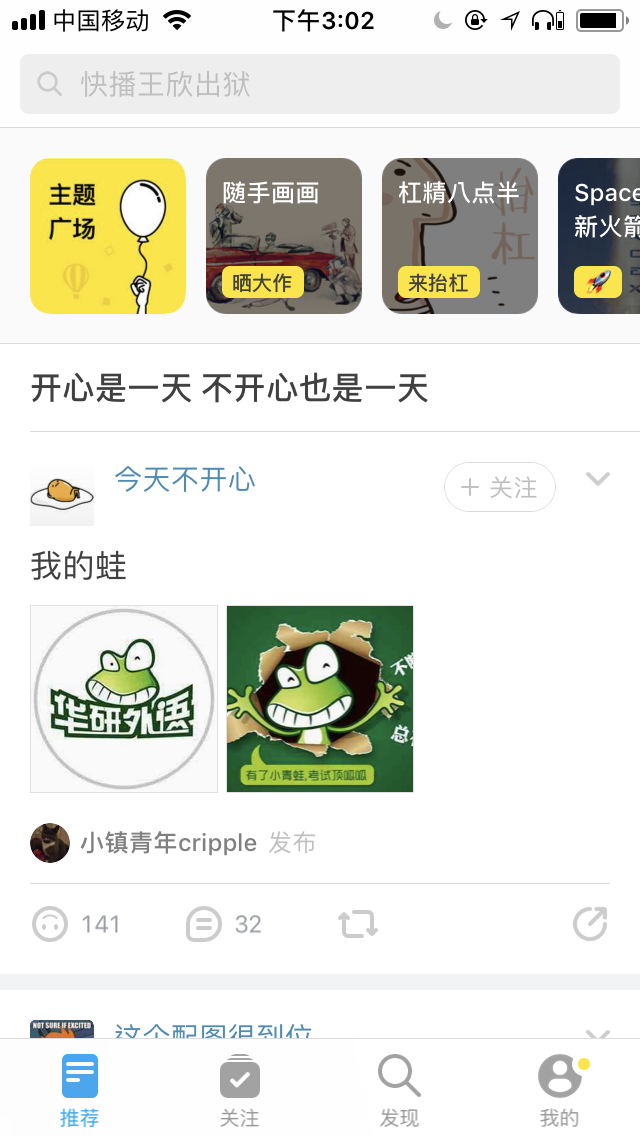Screen dimensions: 640x1136
Task: Open the 今天不开心 topic link
Action: (x=185, y=480)
